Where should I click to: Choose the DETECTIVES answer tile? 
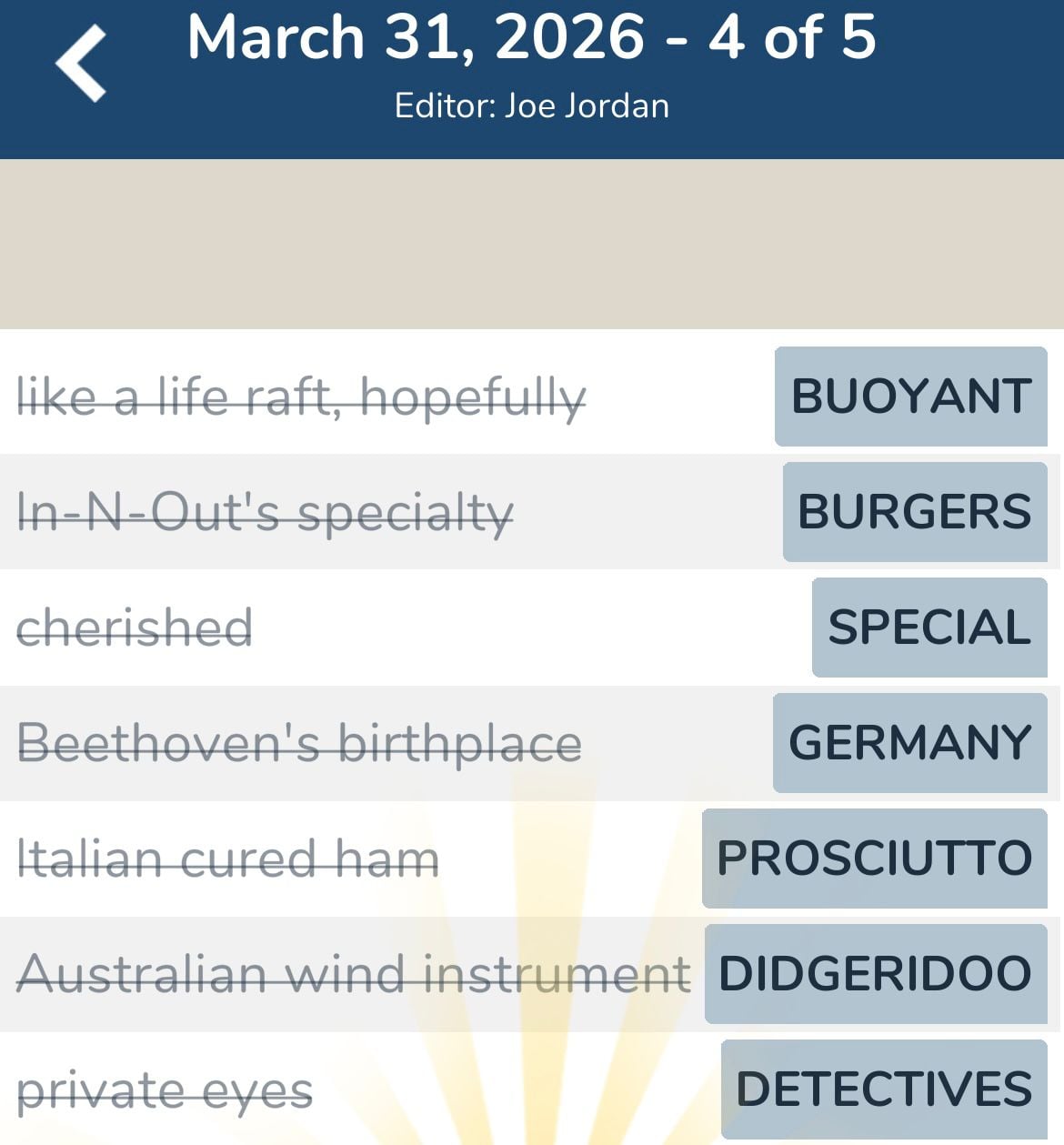[x=878, y=1089]
